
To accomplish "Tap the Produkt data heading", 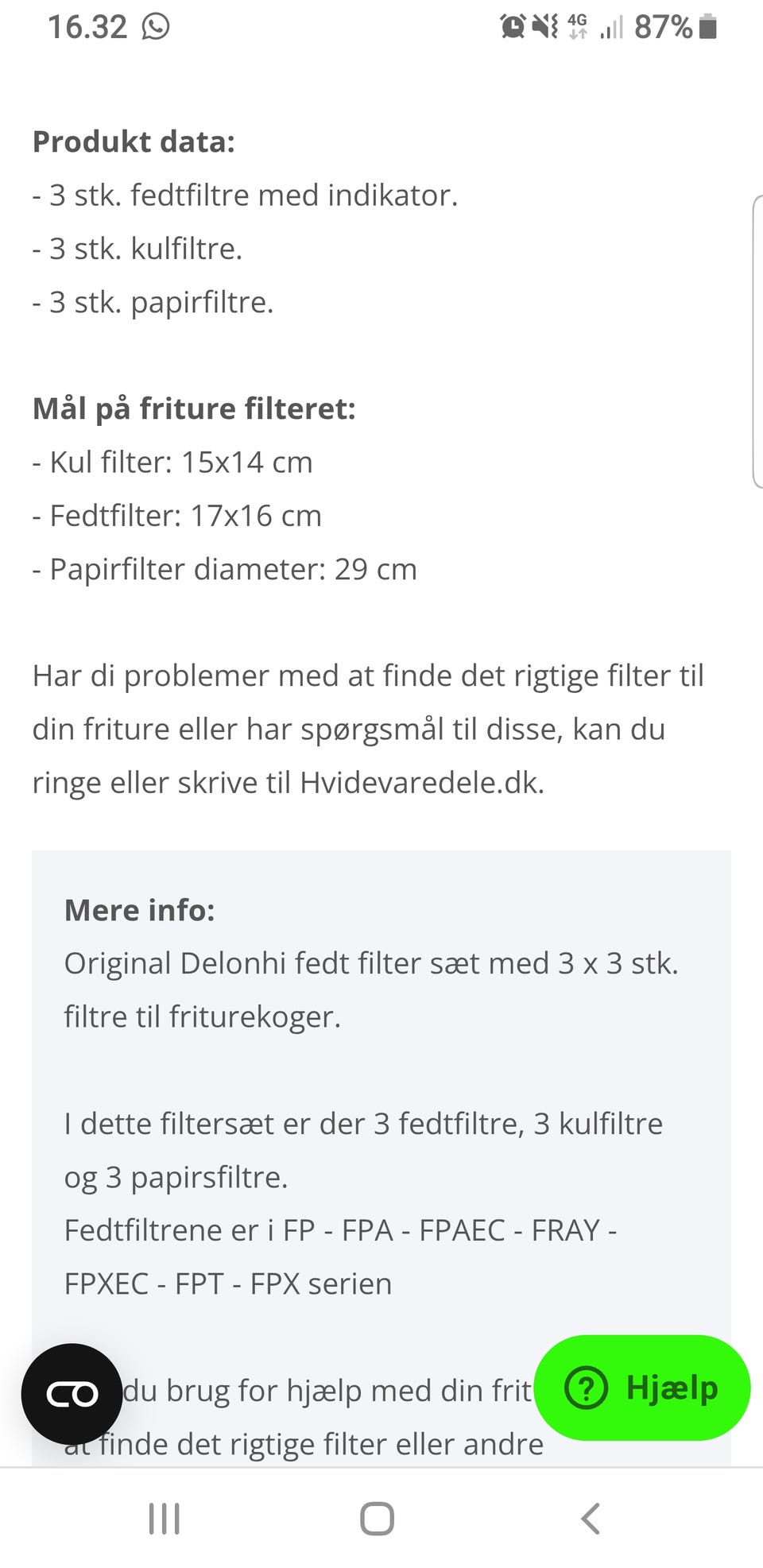I will pos(133,141).
